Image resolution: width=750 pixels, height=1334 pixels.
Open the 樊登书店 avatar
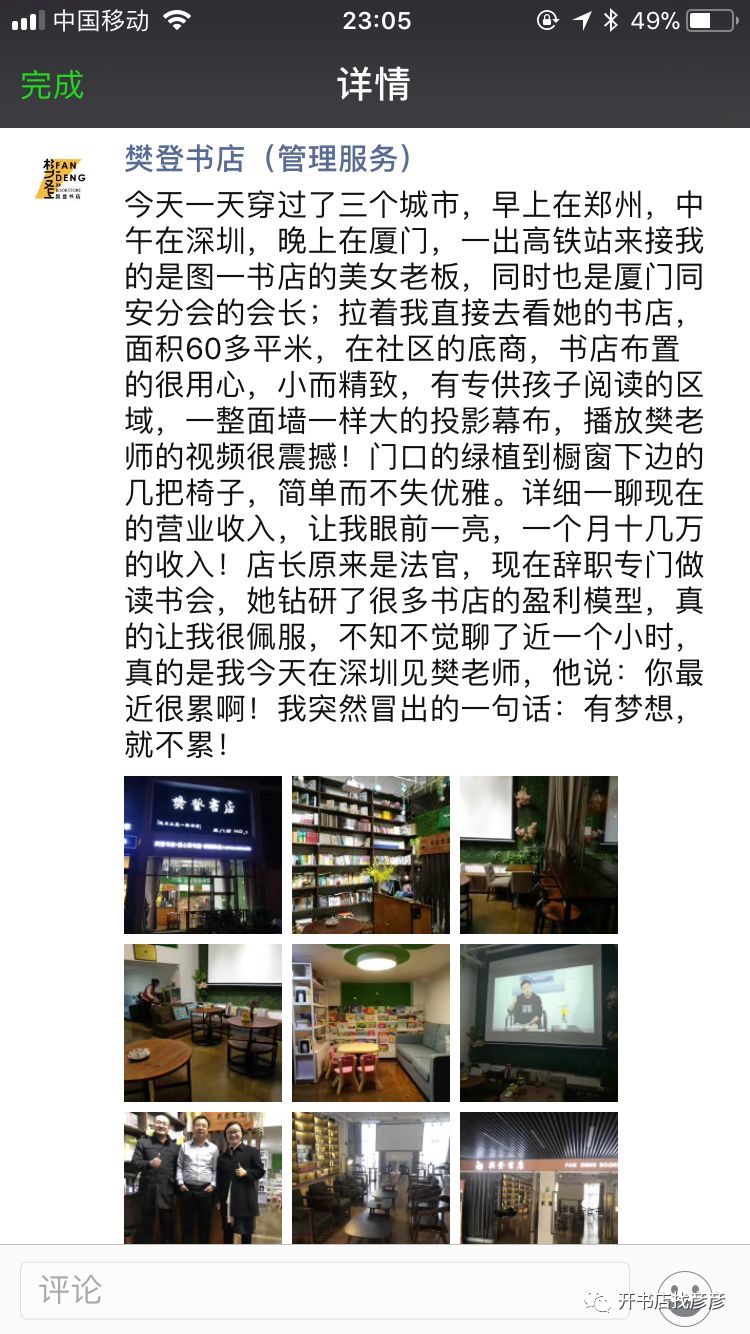pyautogui.click(x=60, y=178)
